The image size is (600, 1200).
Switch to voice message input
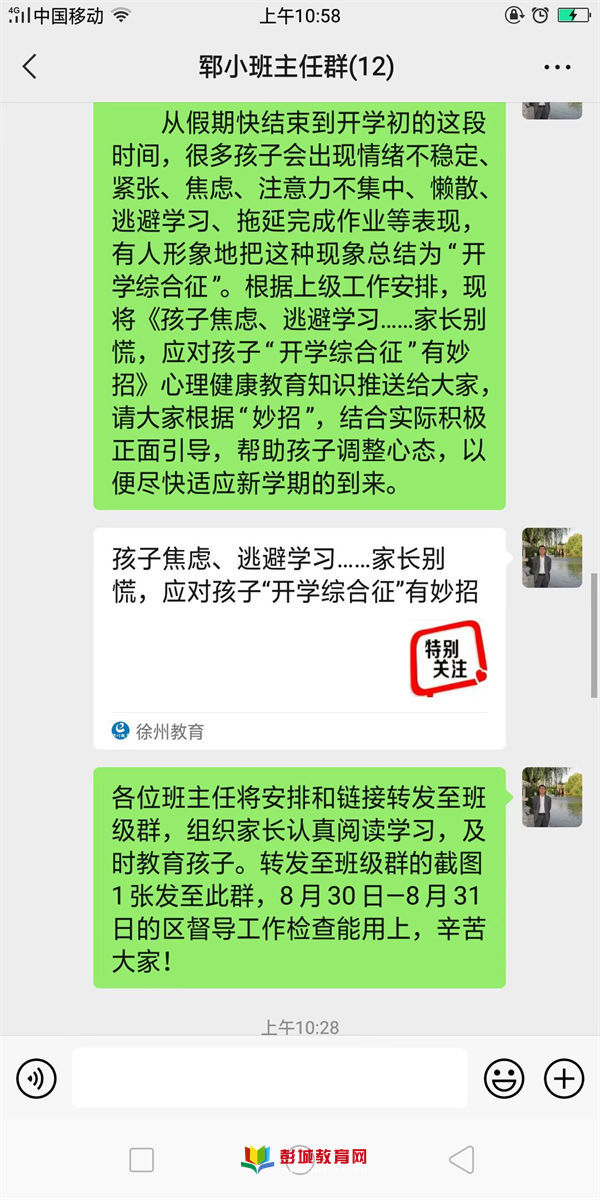click(x=36, y=1078)
